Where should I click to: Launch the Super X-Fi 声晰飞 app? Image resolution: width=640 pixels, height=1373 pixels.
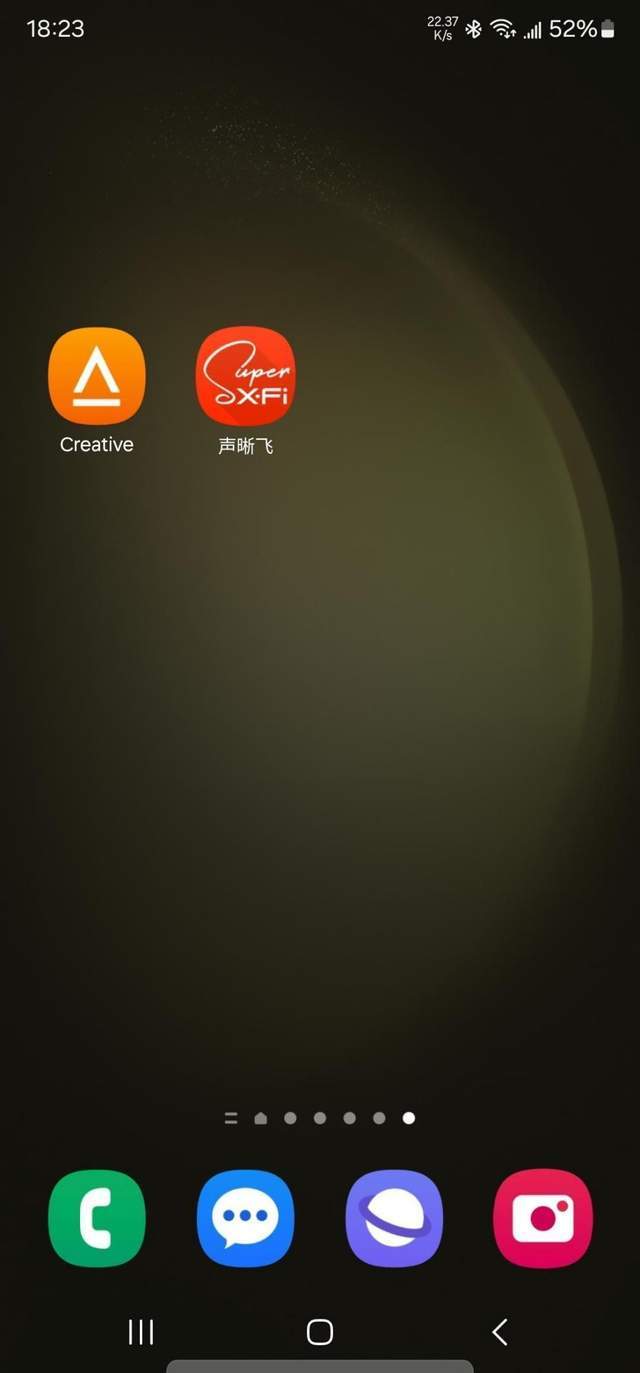point(245,376)
